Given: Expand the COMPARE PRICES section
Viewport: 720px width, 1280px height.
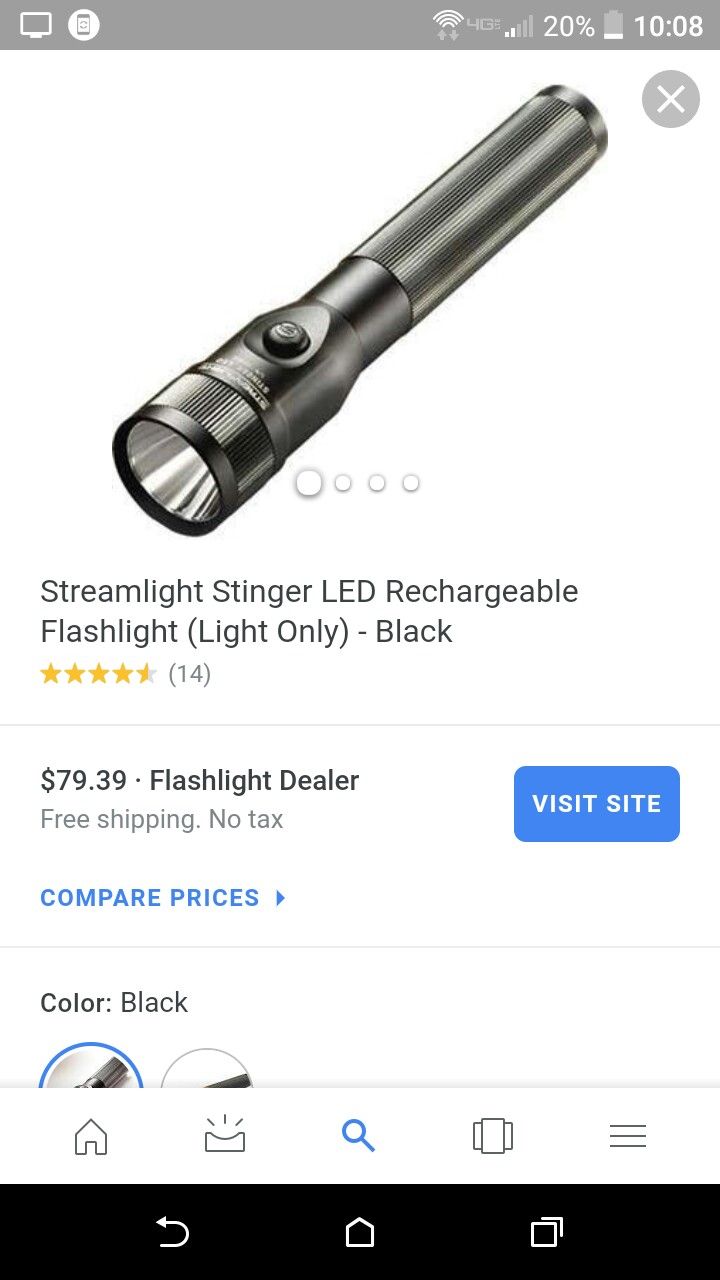Looking at the screenshot, I should pyautogui.click(x=150, y=897).
